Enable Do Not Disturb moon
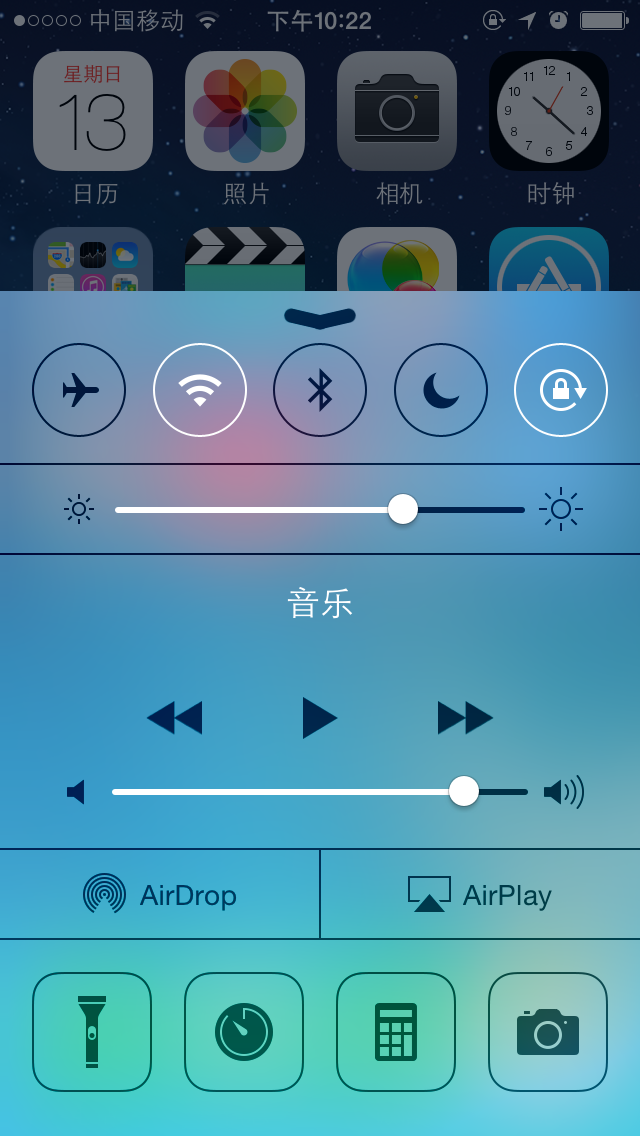Viewport: 640px width, 1136px height. pyautogui.click(x=441, y=390)
